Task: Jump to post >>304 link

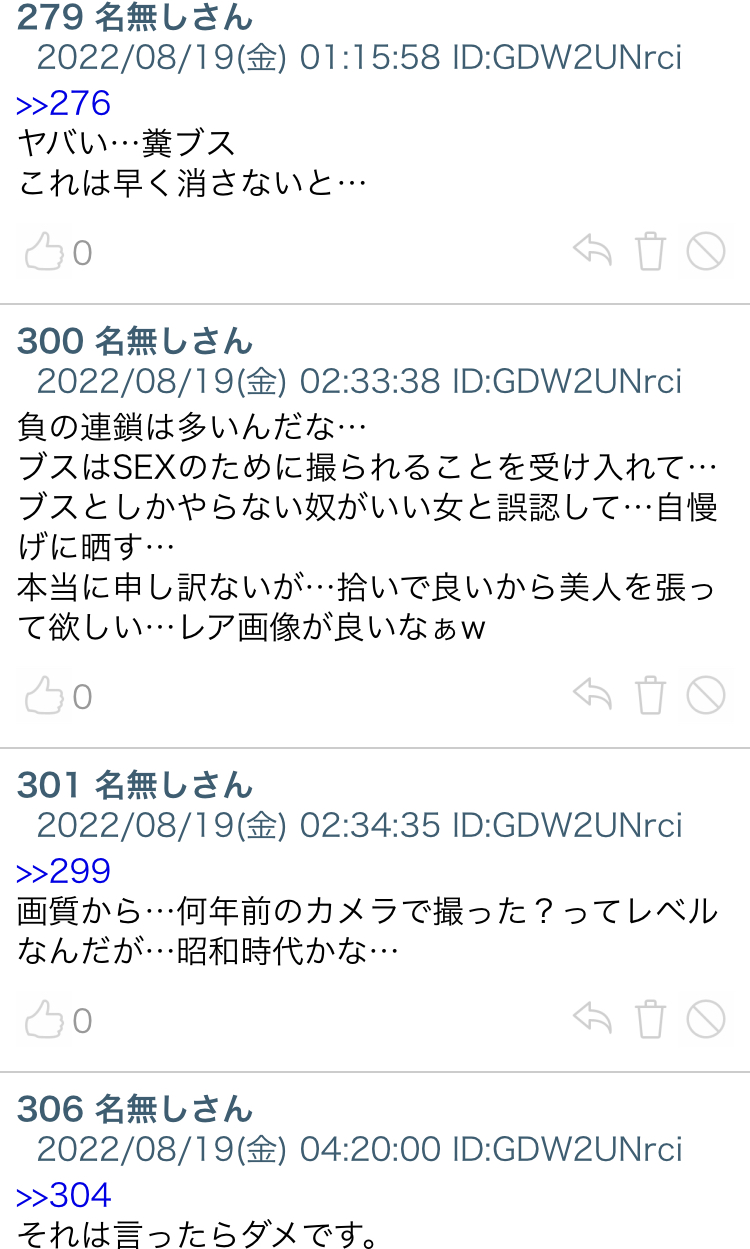Action: [x=63, y=1195]
